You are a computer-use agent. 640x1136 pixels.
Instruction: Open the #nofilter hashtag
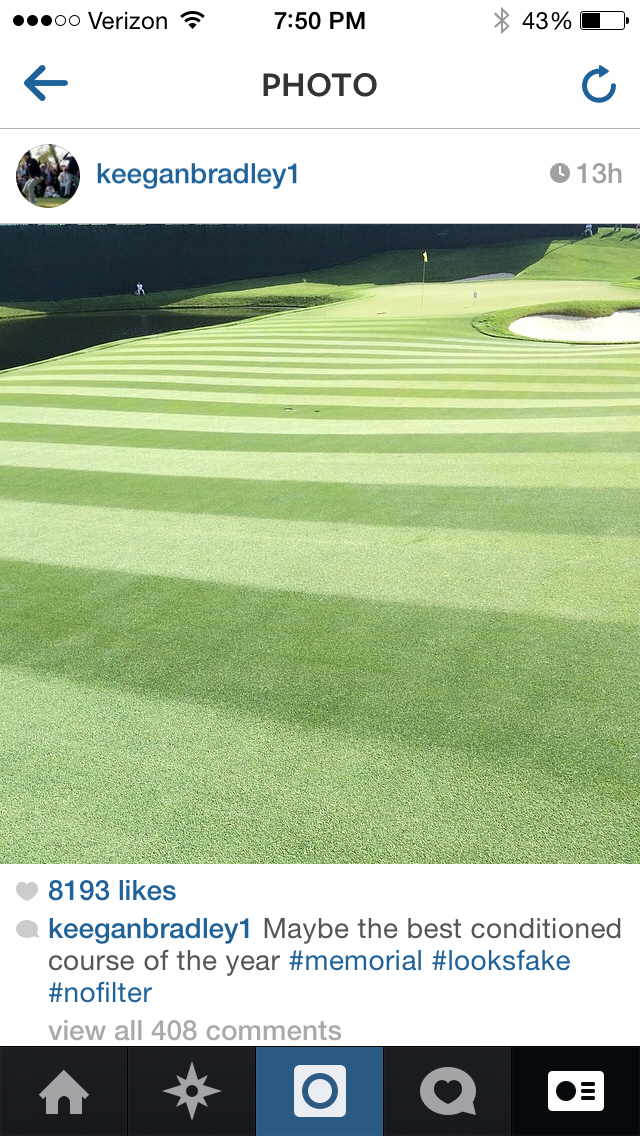pos(100,993)
